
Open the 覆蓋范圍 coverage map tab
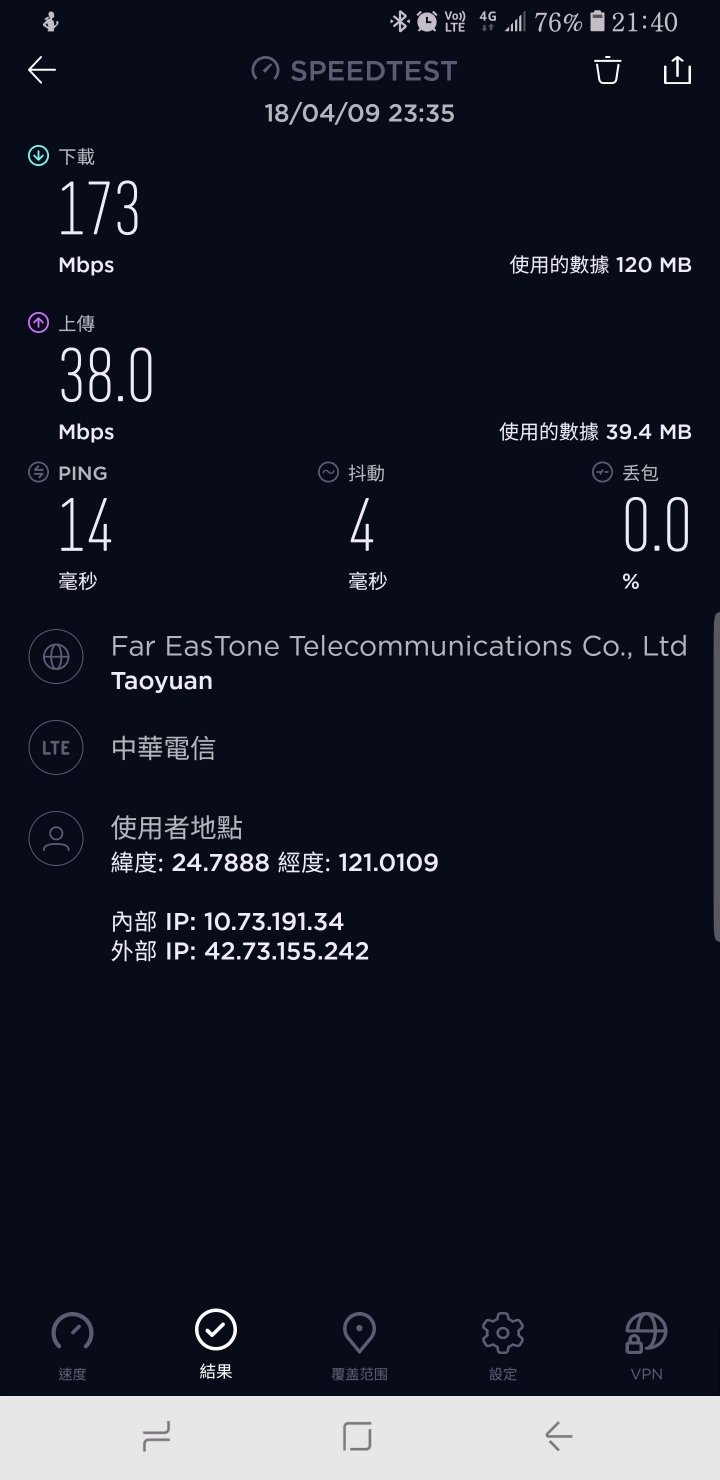(x=359, y=1346)
